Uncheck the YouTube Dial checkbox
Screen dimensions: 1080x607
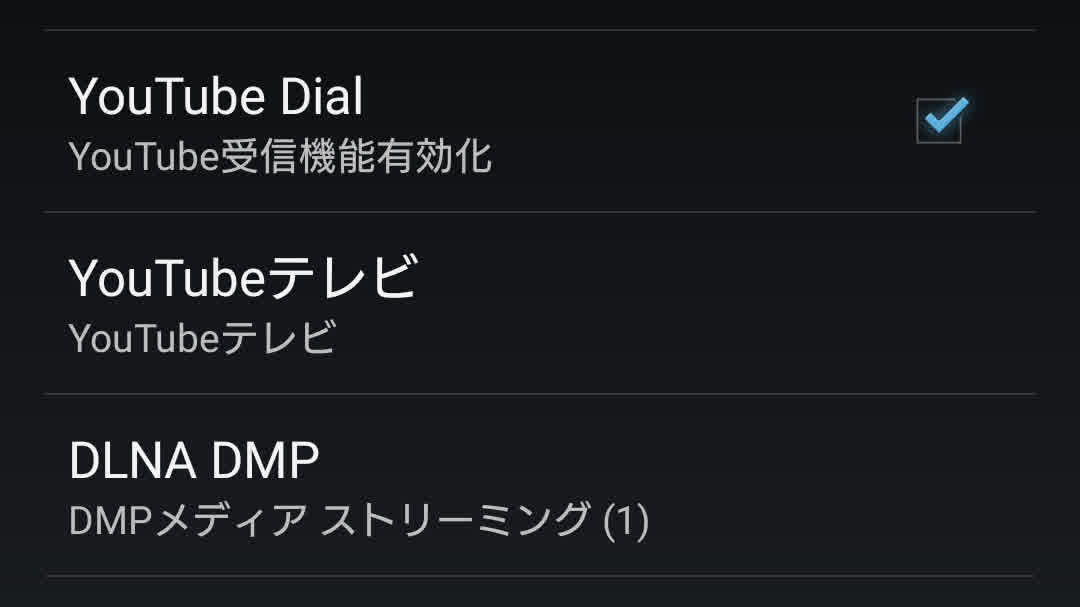[939, 121]
